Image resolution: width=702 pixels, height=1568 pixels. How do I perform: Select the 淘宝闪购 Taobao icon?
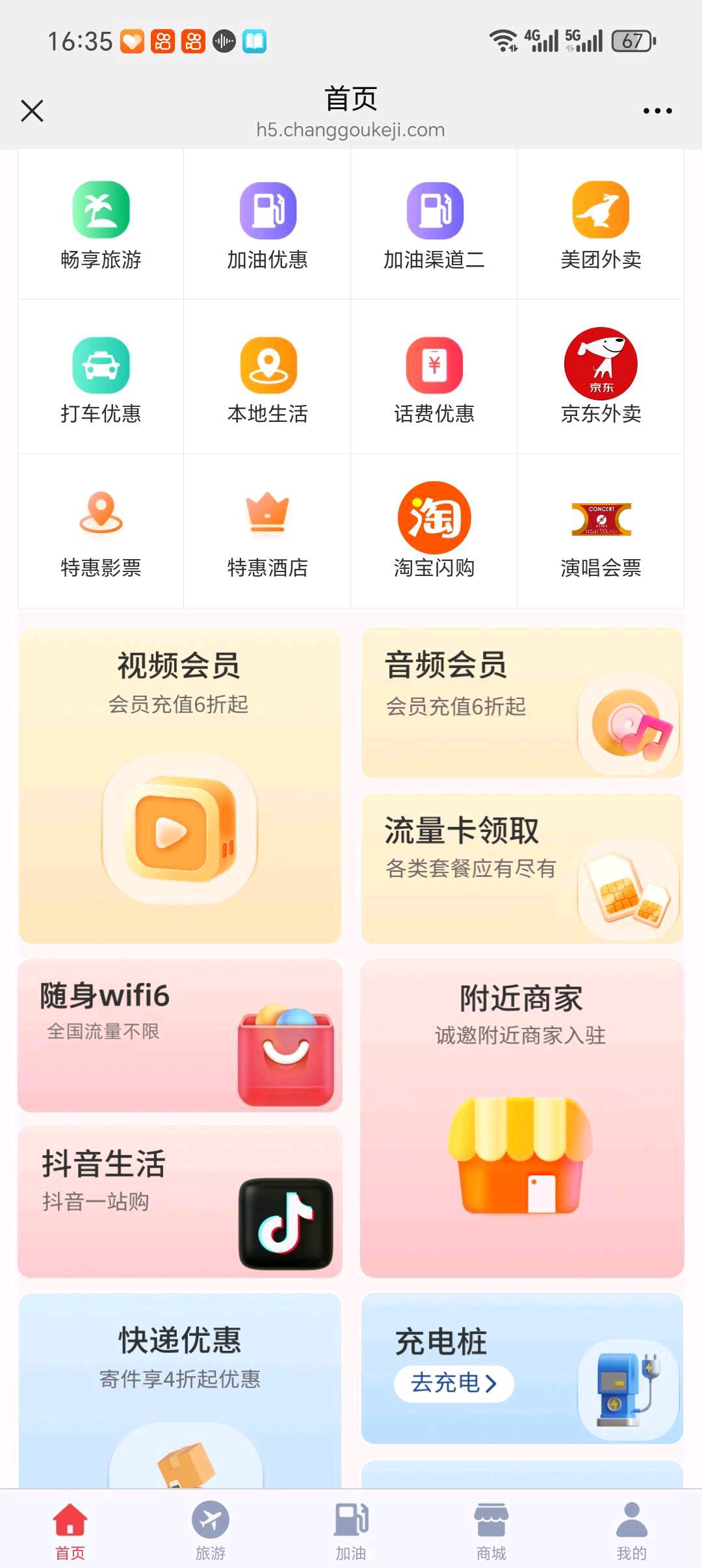pyautogui.click(x=434, y=533)
